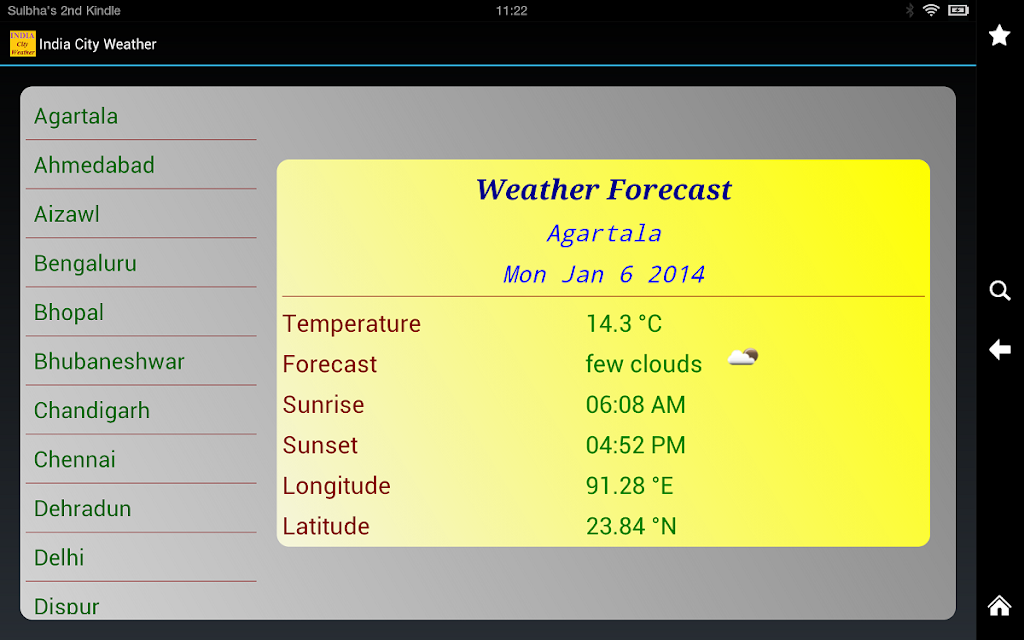The height and width of the screenshot is (640, 1024).
Task: Open Chennai weather details
Action: coord(141,459)
